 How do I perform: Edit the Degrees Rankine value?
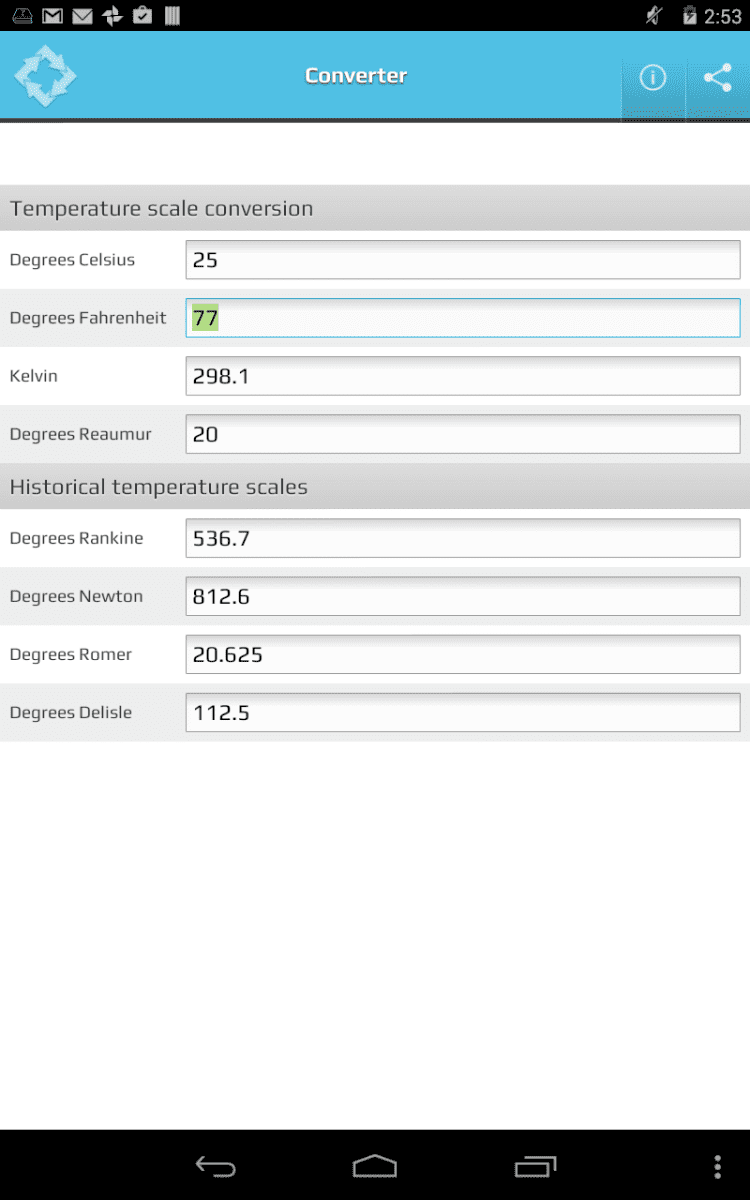click(x=462, y=538)
